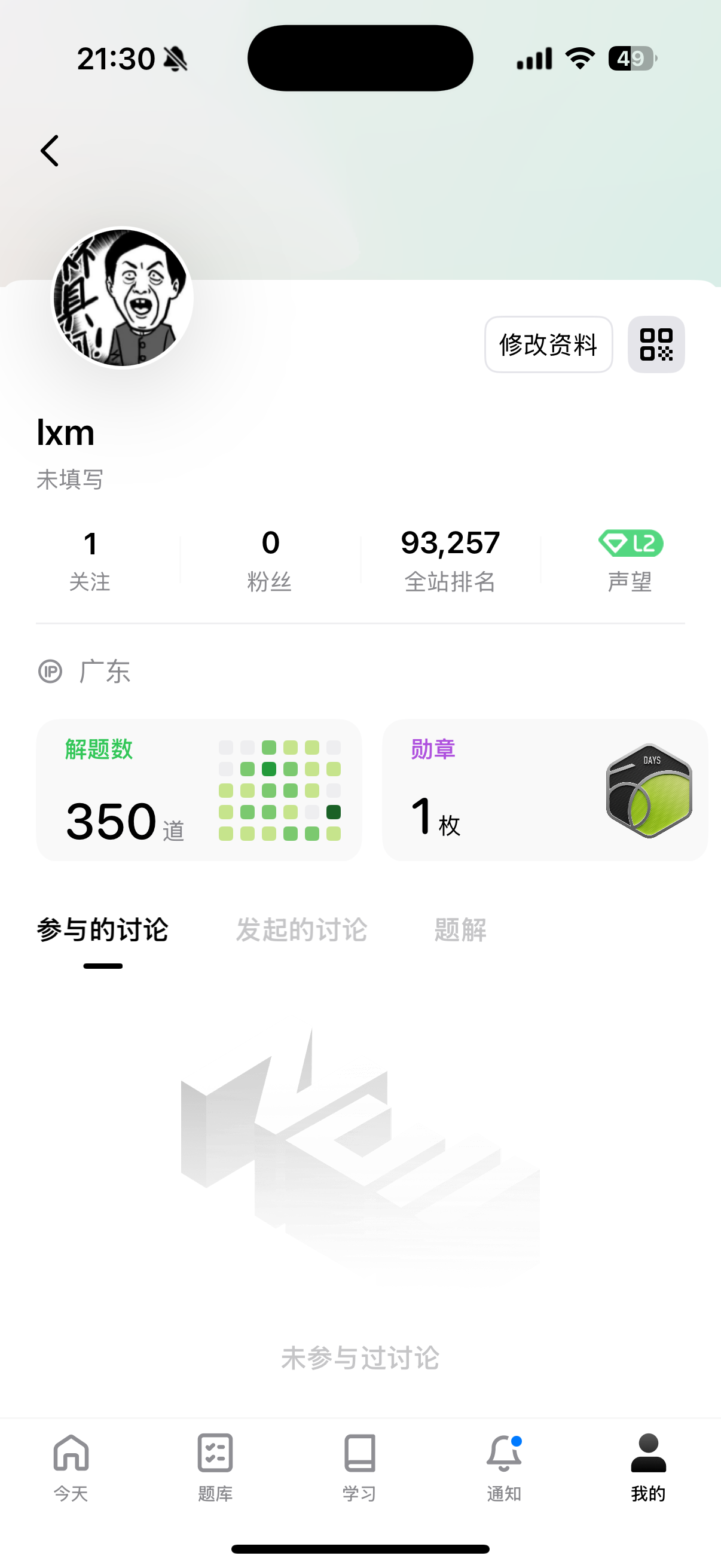Switch to the 题解 tab

460,930
